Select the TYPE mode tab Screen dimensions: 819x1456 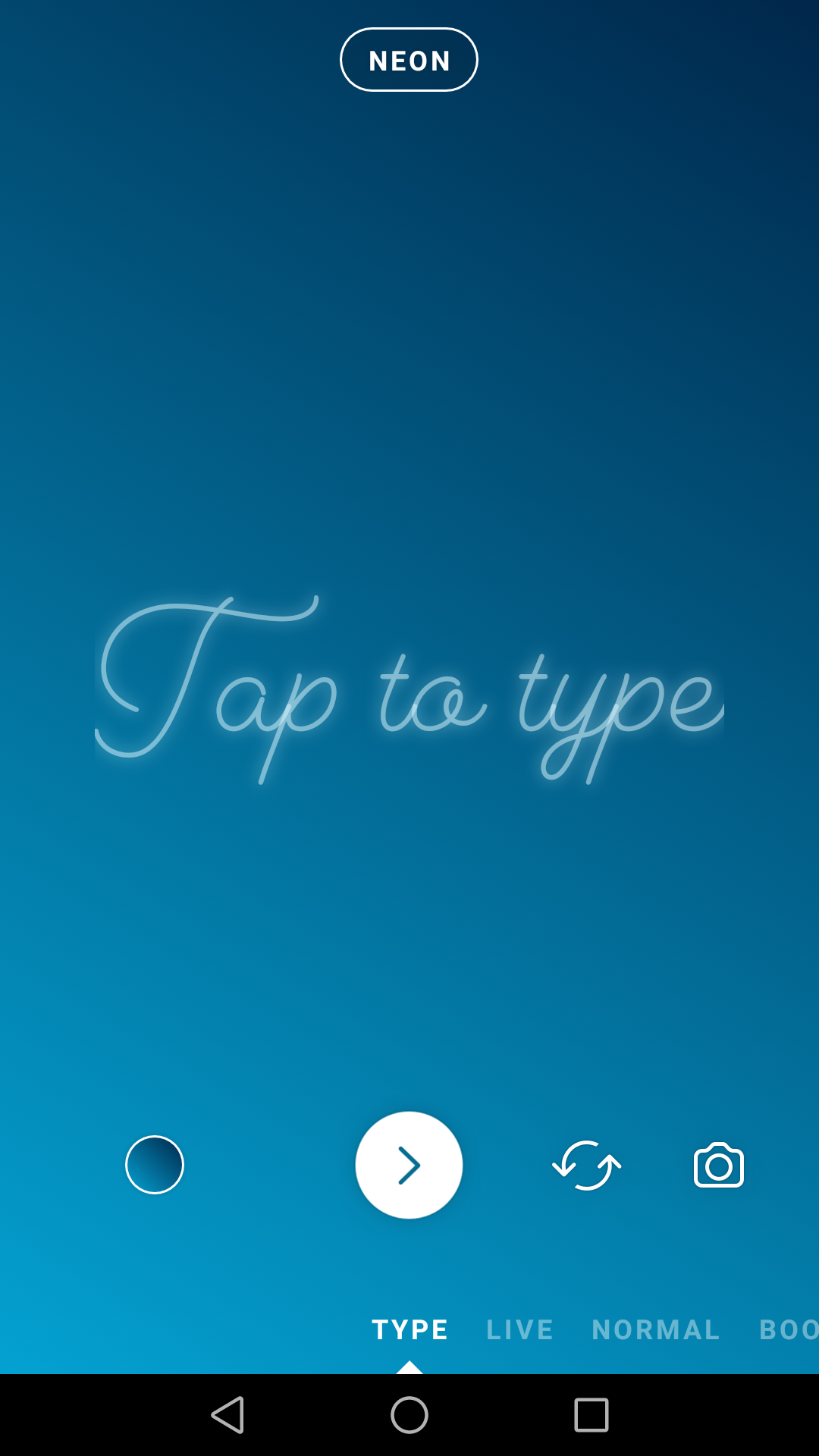coord(409,1329)
